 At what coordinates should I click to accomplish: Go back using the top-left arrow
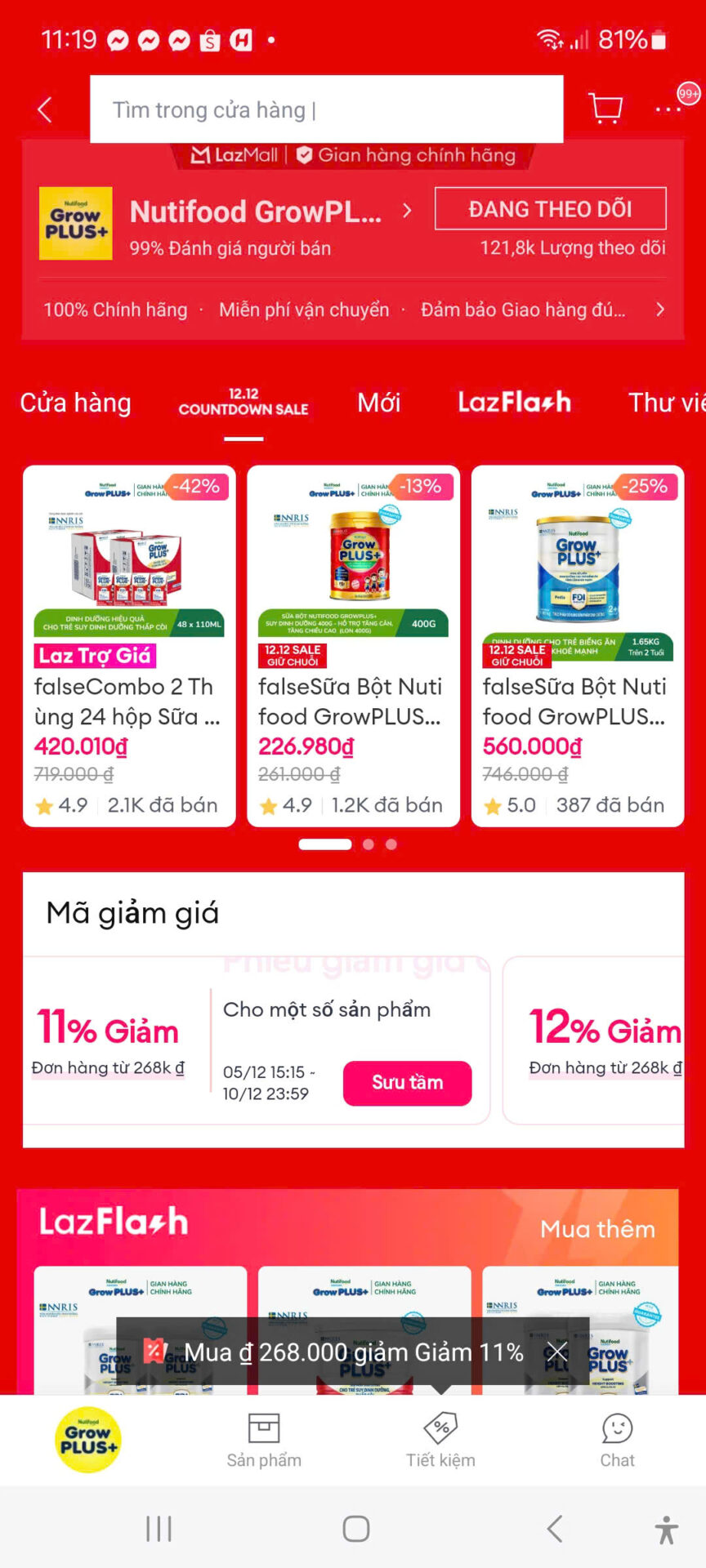[45, 109]
